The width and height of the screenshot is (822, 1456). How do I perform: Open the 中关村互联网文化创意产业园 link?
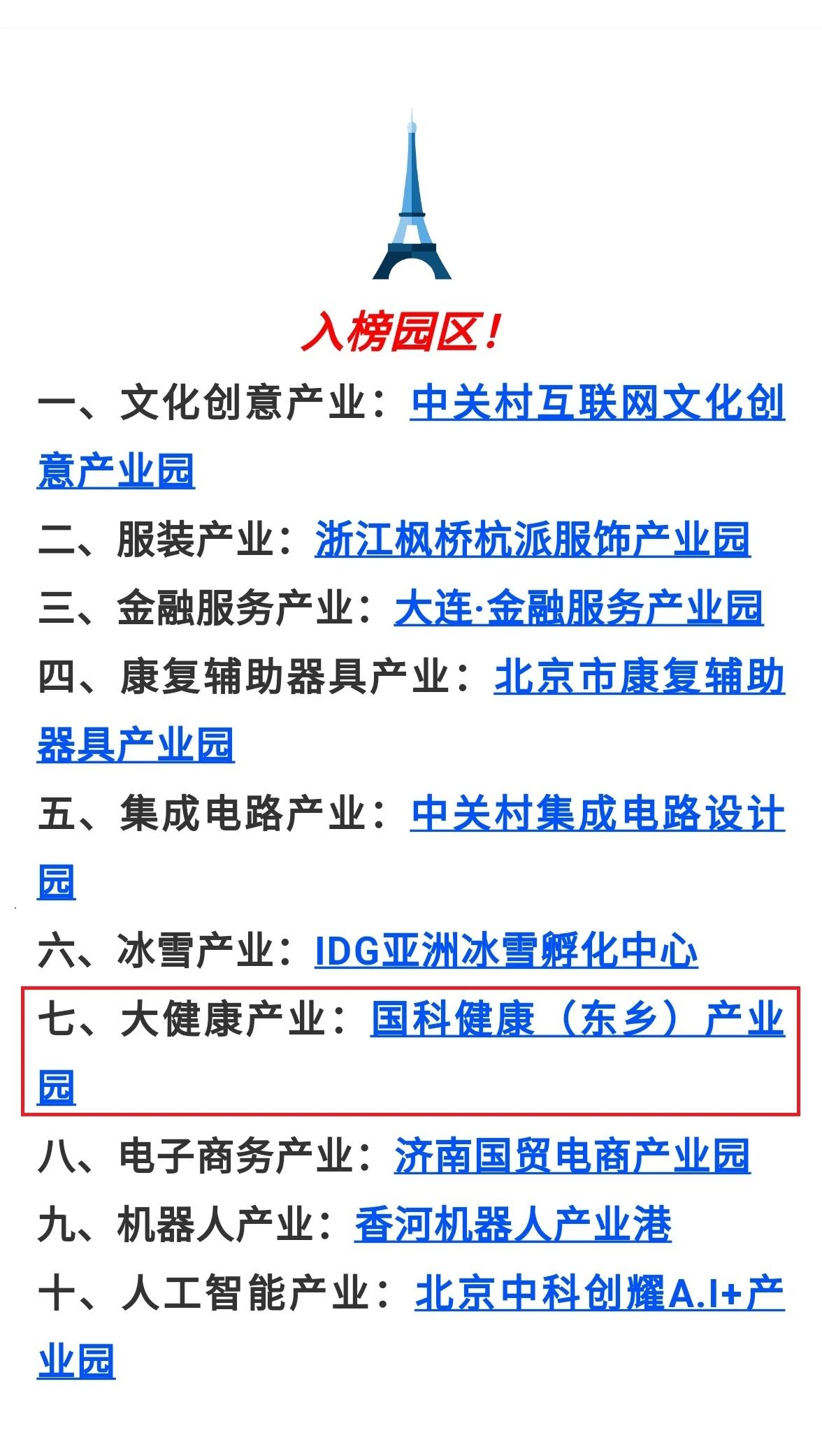click(x=598, y=403)
